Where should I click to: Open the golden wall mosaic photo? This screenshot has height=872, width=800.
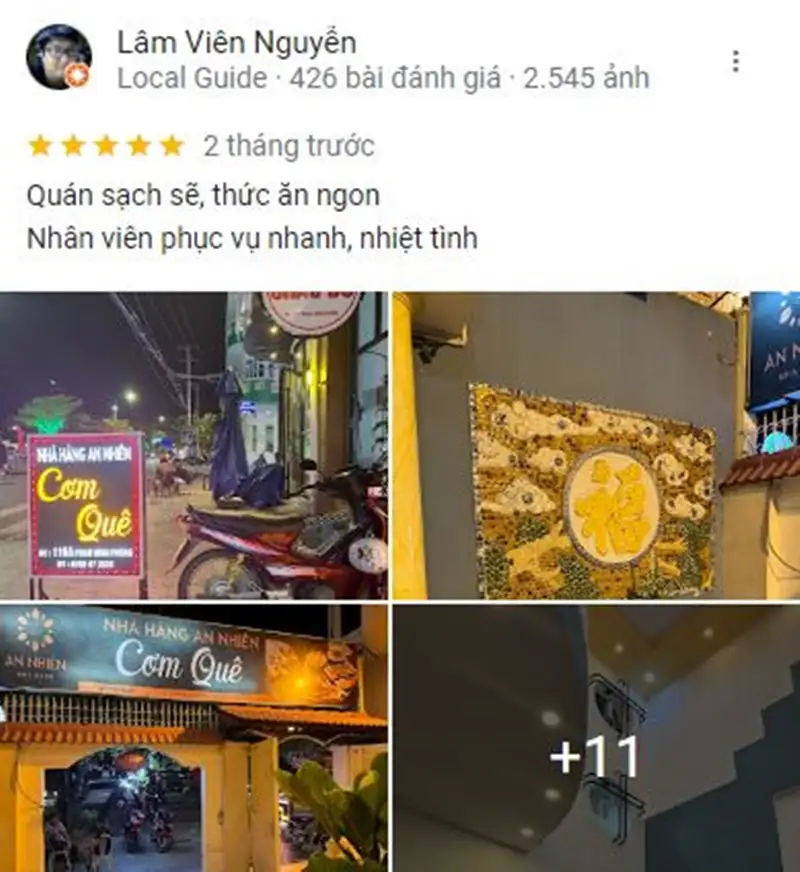pyautogui.click(x=595, y=446)
